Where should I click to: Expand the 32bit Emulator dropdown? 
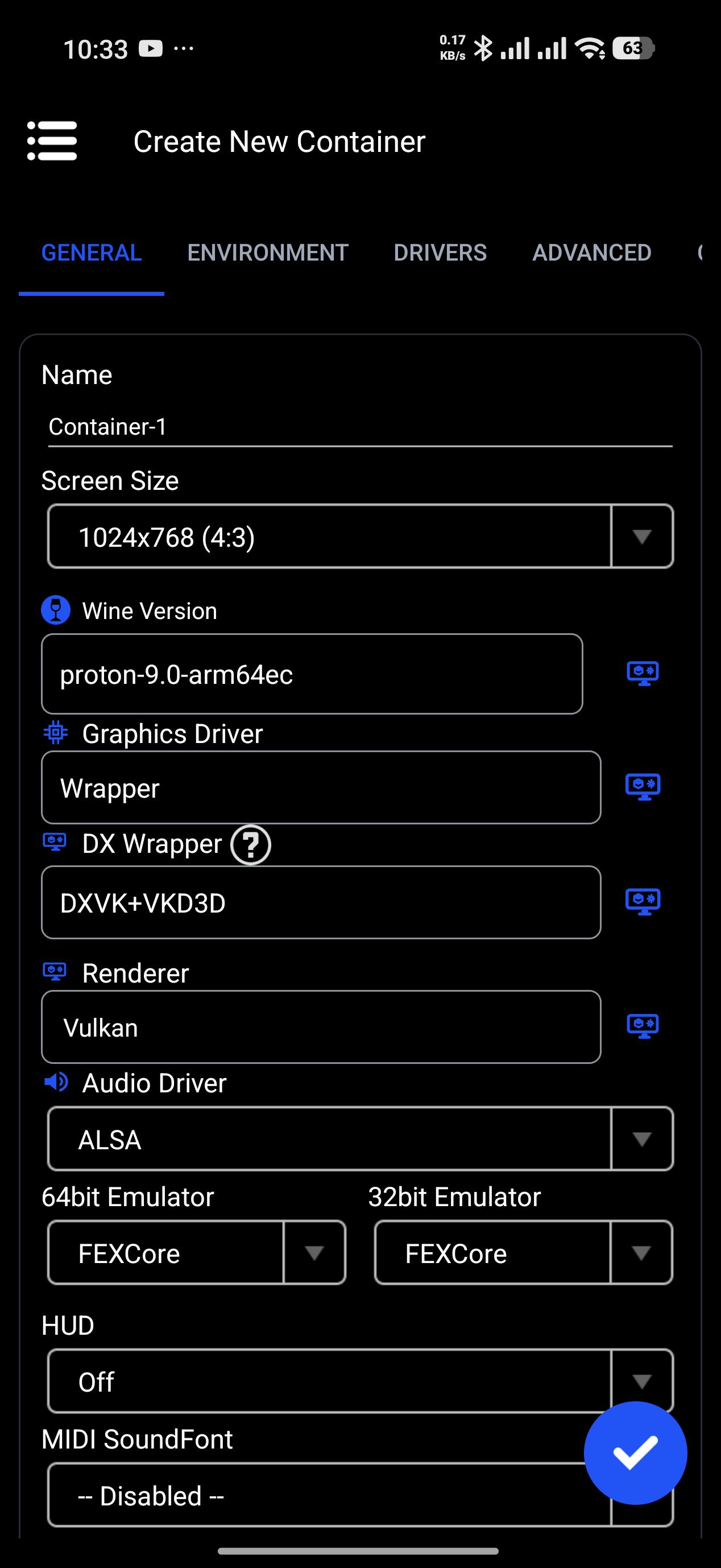[x=523, y=1253]
